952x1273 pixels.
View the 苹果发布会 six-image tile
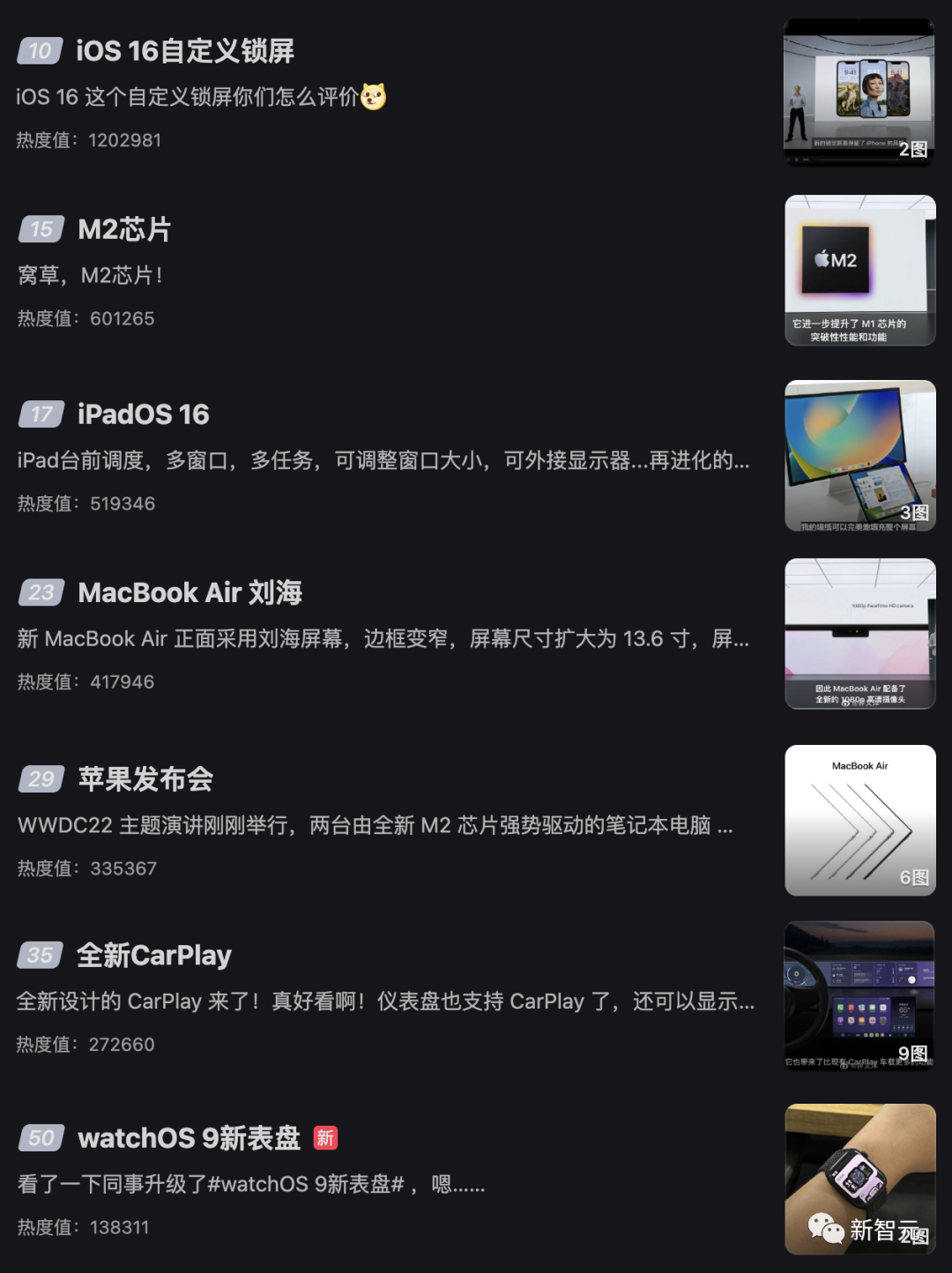(859, 820)
